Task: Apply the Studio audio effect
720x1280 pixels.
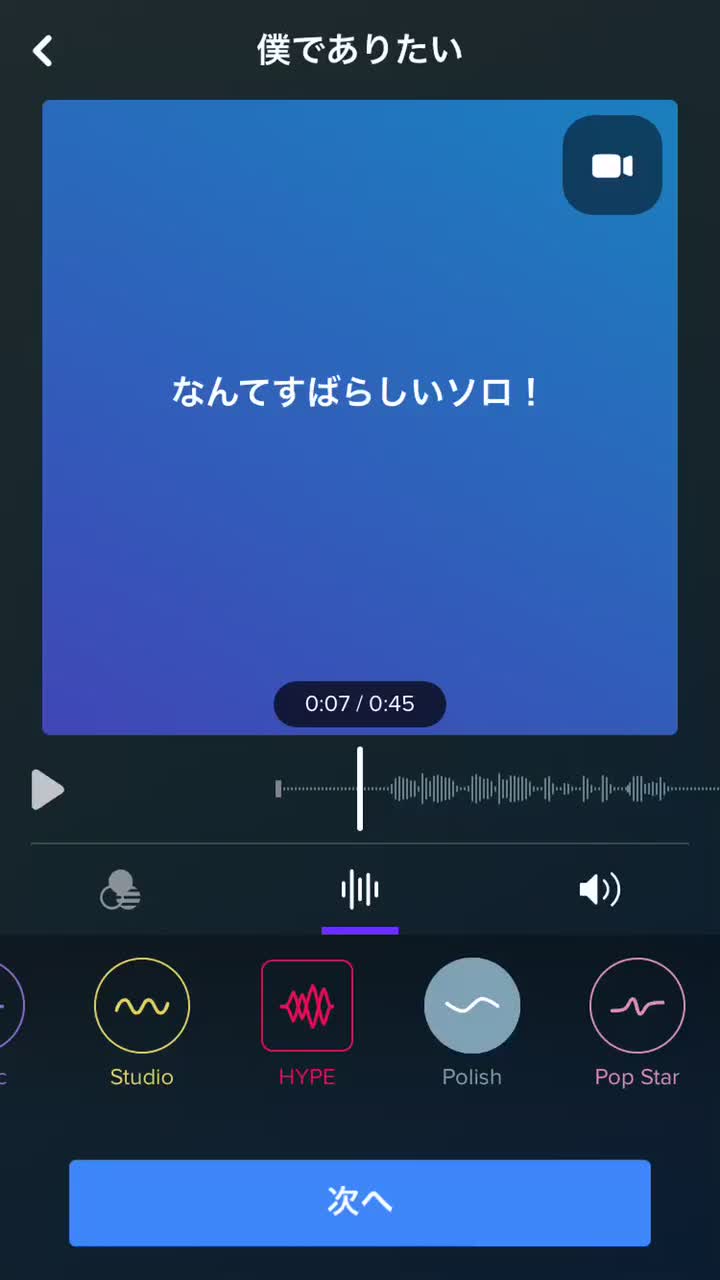Action: pyautogui.click(x=142, y=1006)
